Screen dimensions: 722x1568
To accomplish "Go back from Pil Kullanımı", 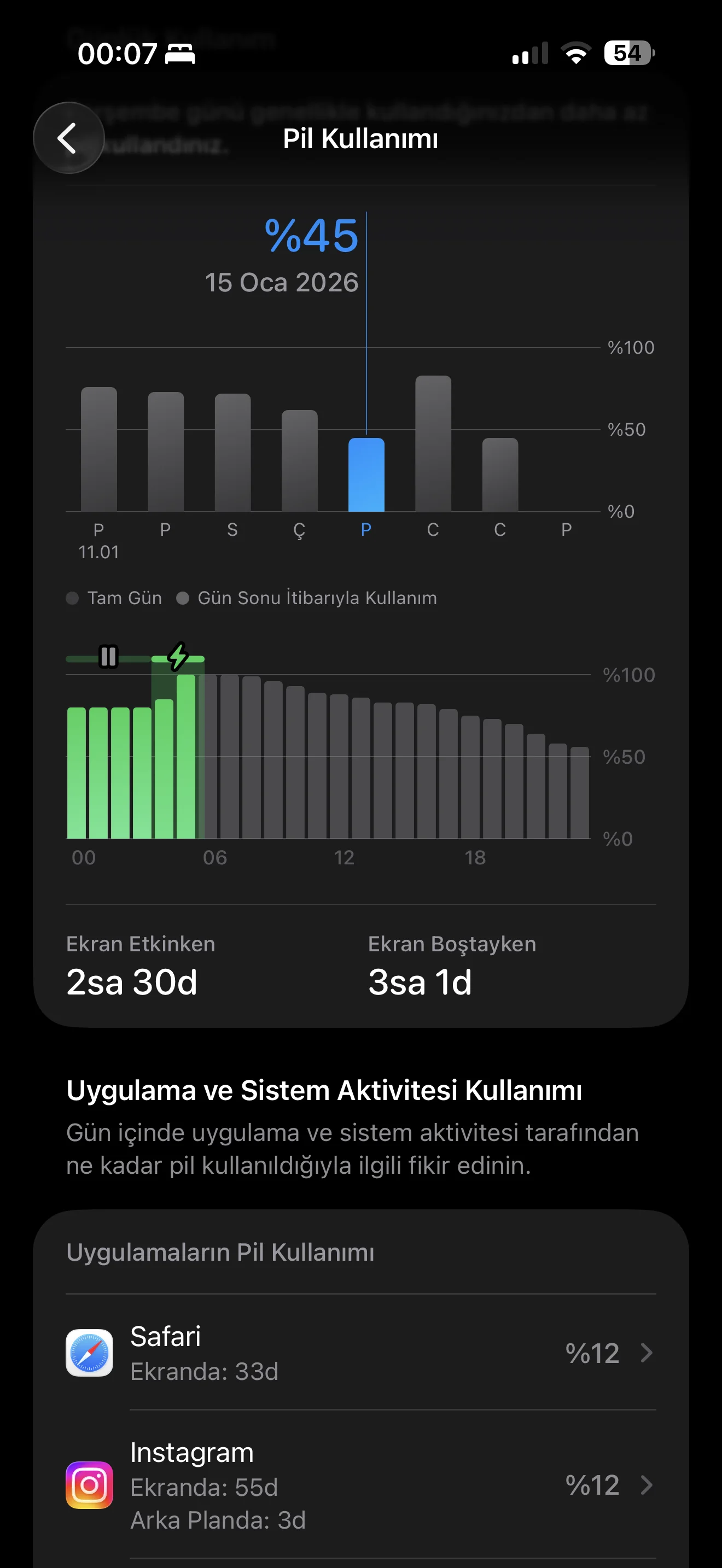I will coord(68,138).
